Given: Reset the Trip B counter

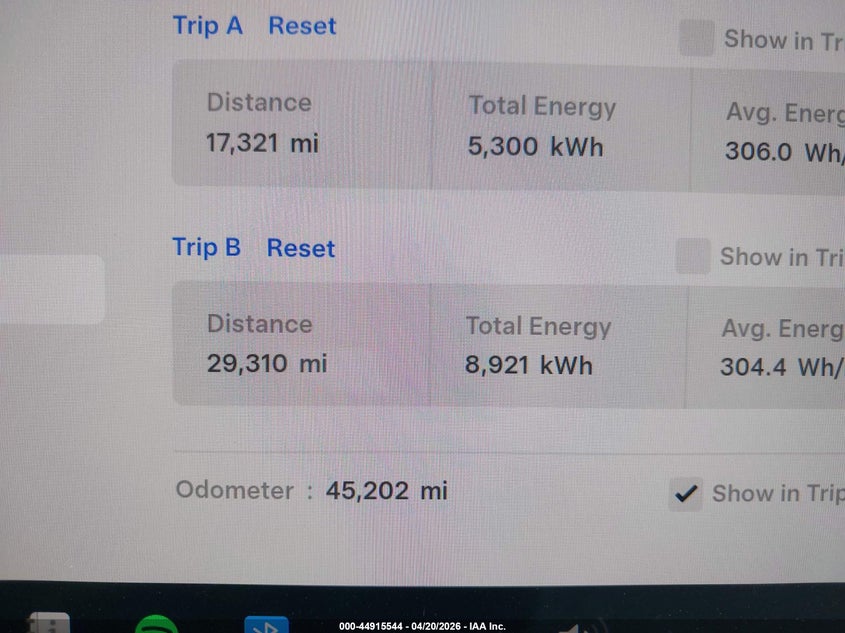Looking at the screenshot, I should [301, 248].
